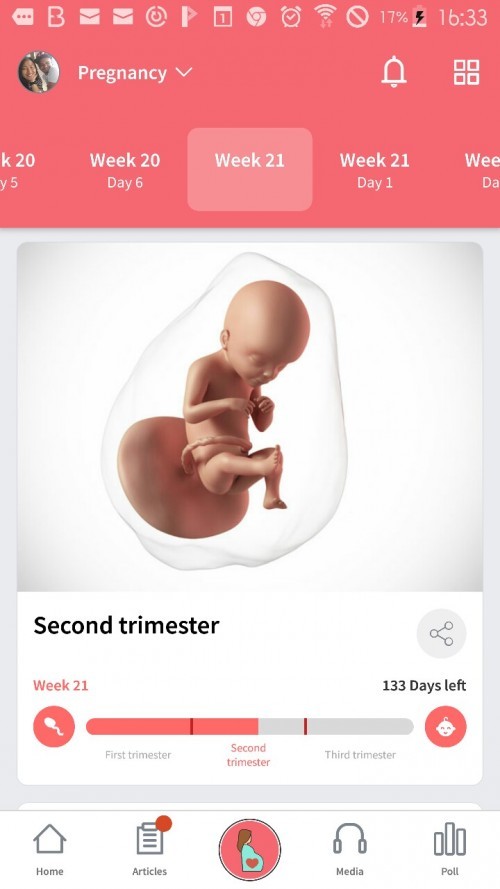Open the Poll tab

pyautogui.click(x=450, y=849)
